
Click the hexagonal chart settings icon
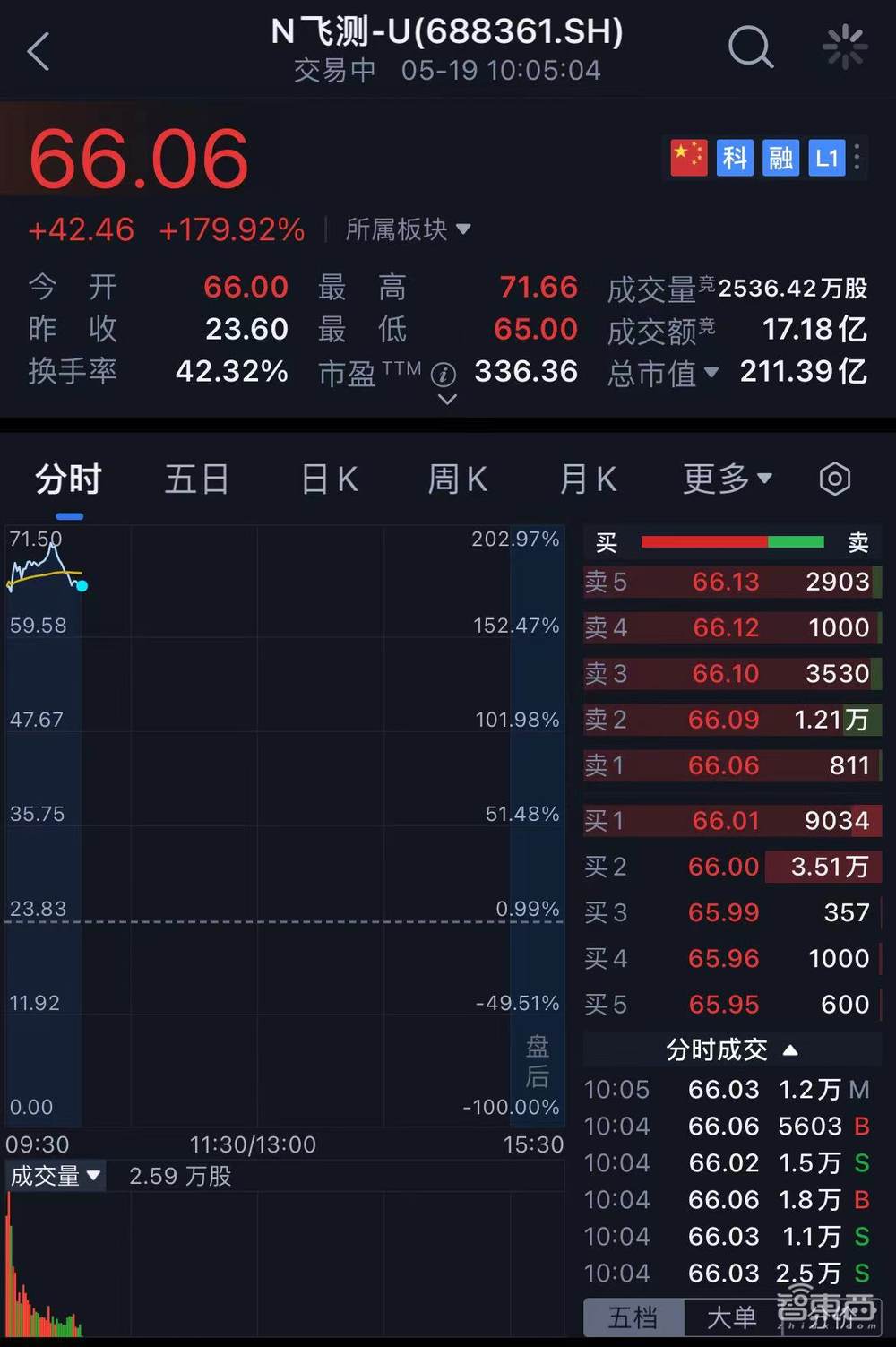coord(833,479)
